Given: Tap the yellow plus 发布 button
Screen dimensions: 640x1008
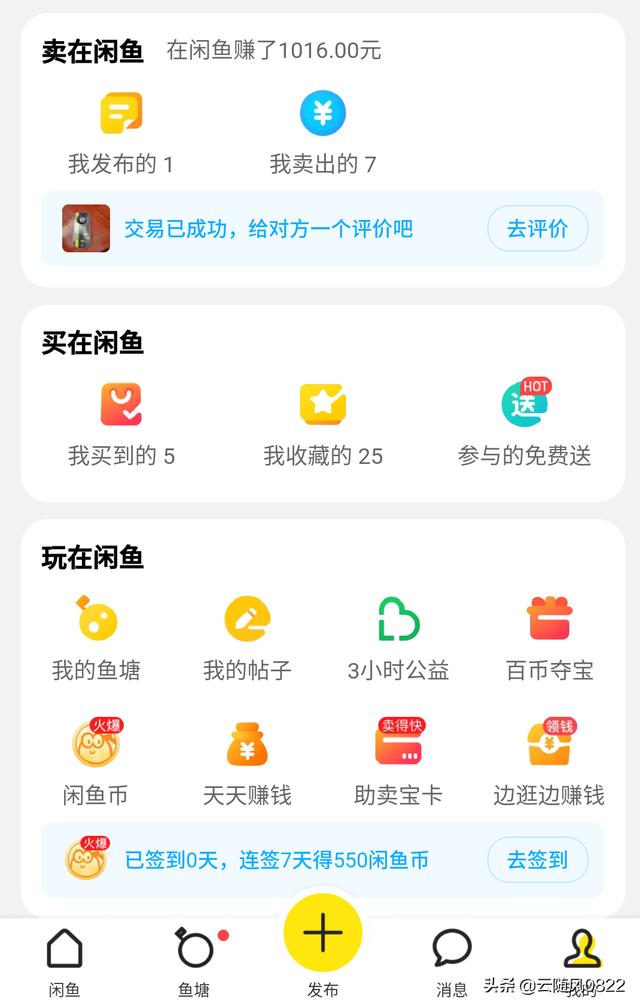Looking at the screenshot, I should (323, 935).
